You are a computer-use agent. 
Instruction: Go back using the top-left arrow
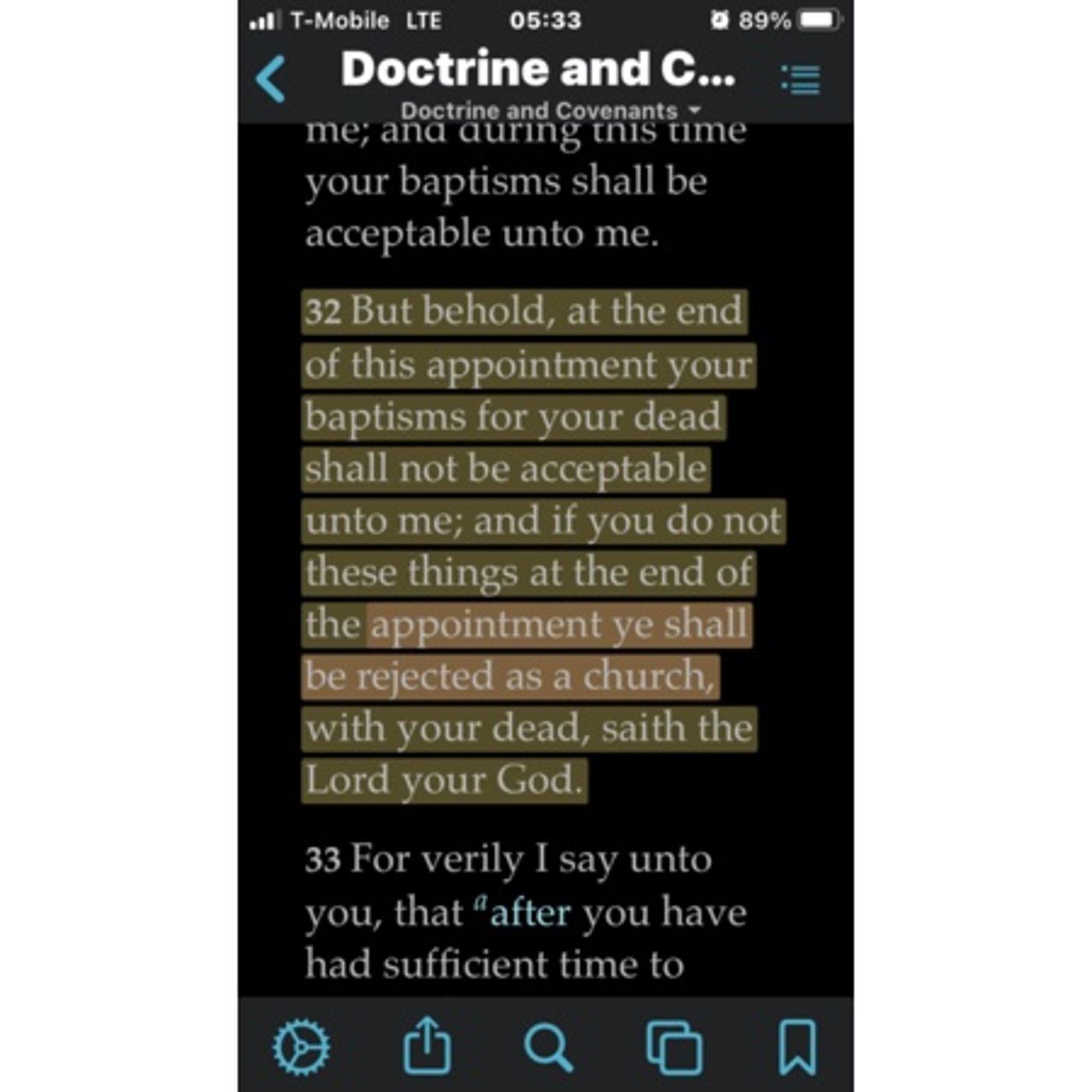(x=271, y=79)
